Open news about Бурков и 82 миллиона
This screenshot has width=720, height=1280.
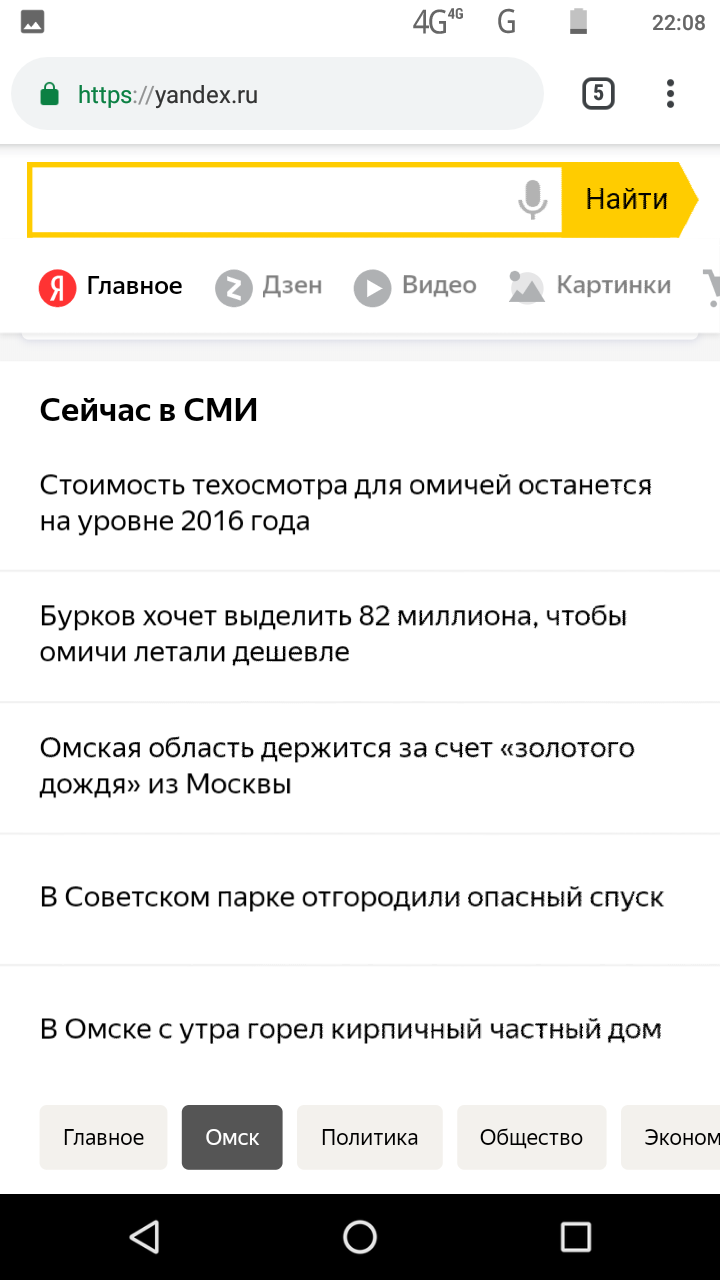(333, 634)
